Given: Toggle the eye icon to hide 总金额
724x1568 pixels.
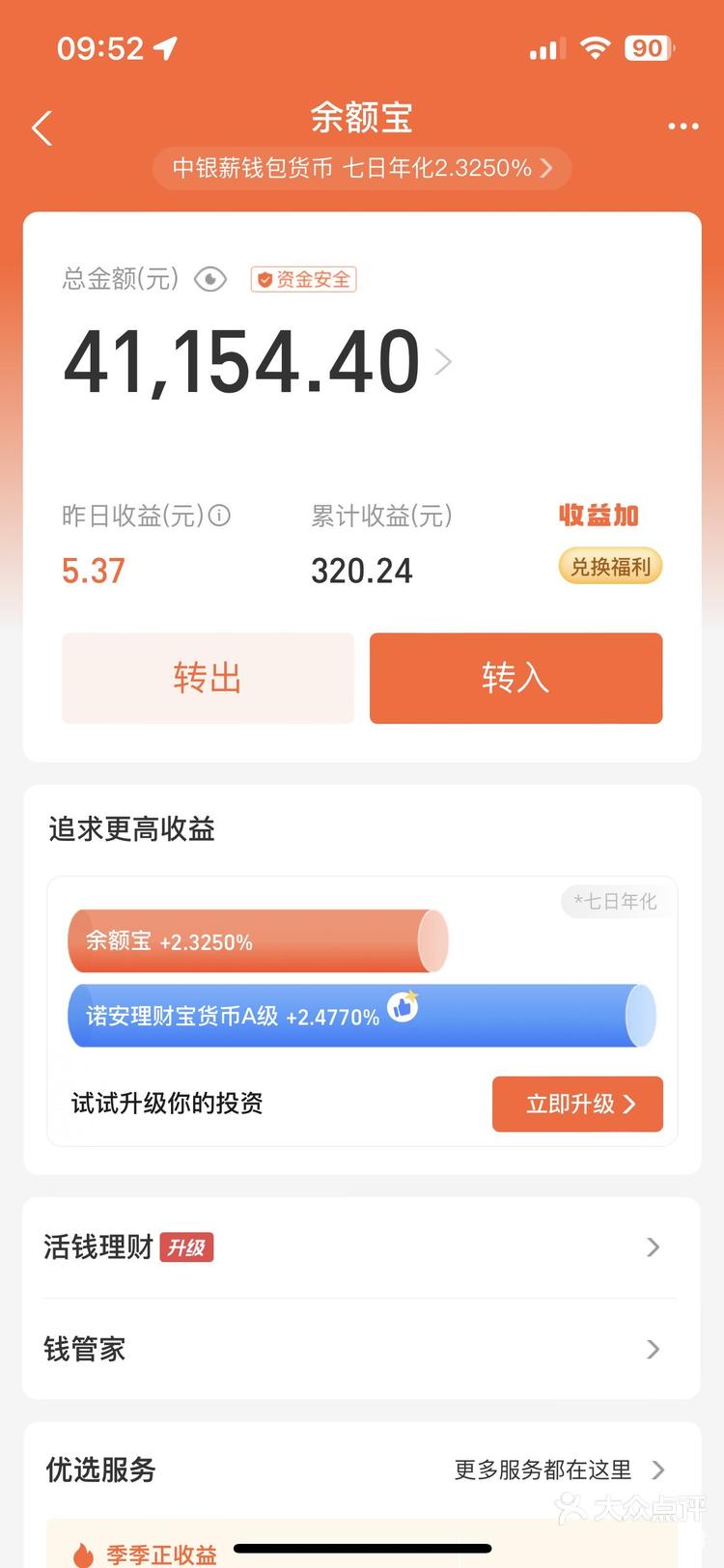Looking at the screenshot, I should 209,279.
